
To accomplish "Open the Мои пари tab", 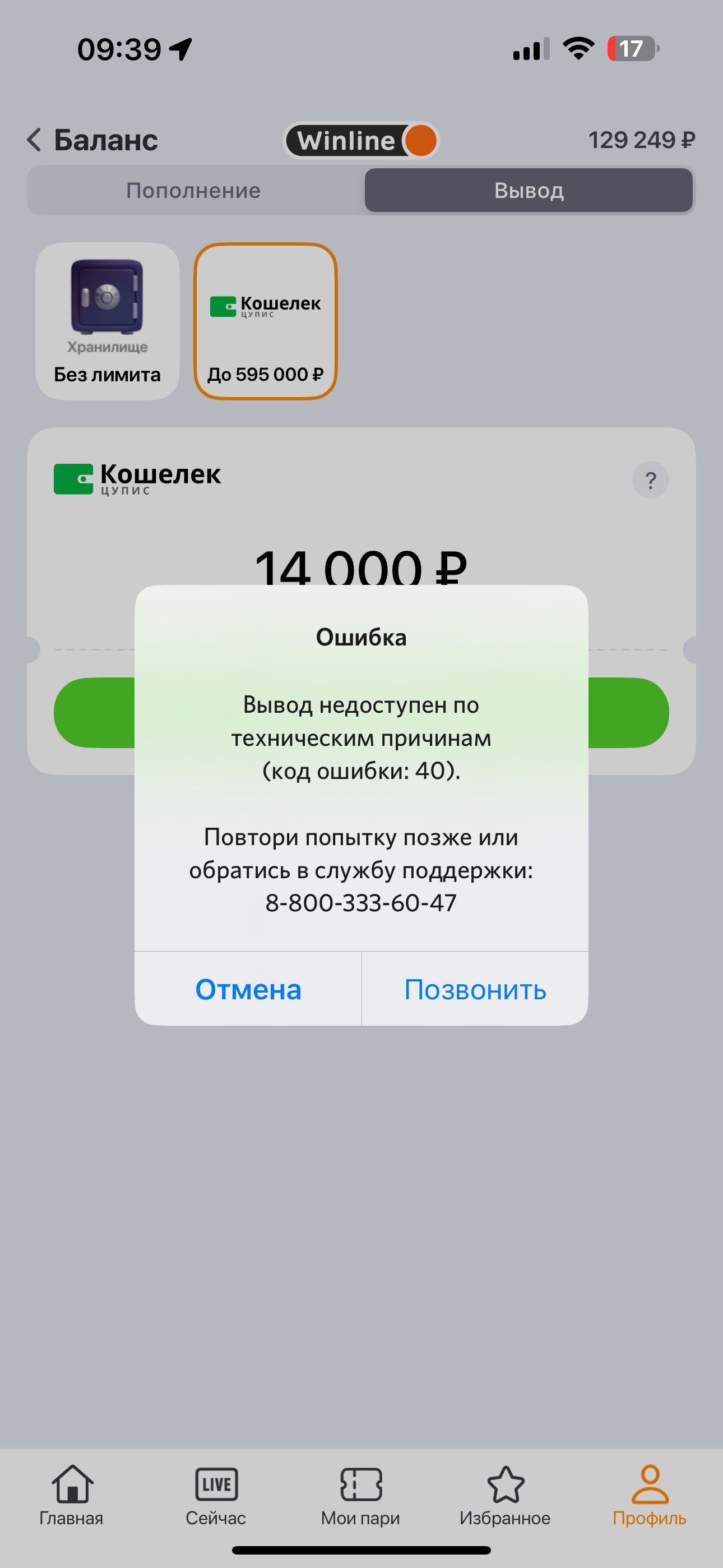I will [361, 1496].
